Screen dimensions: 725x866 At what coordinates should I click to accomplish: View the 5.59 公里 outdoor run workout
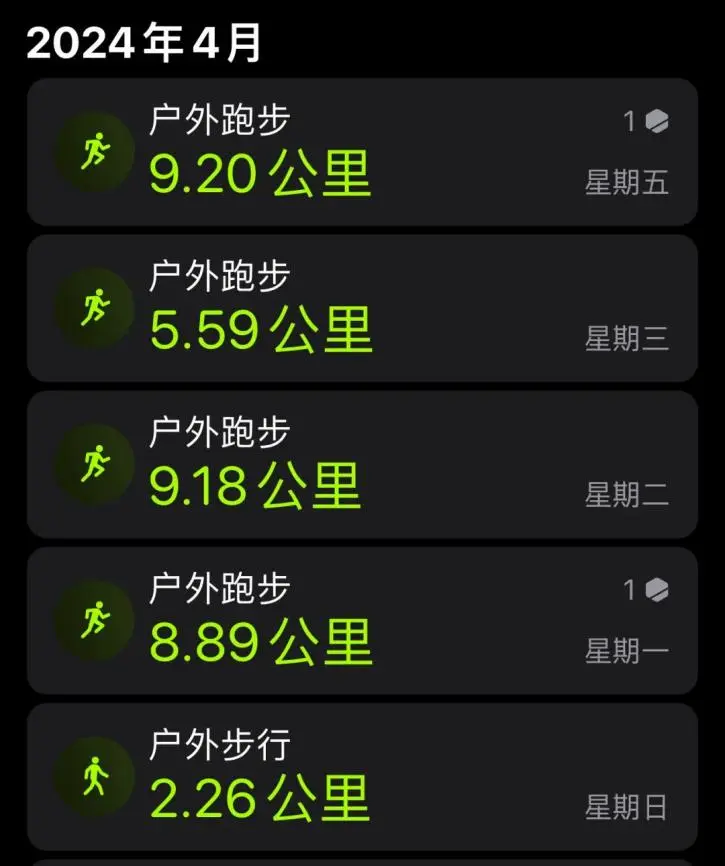[x=362, y=308]
